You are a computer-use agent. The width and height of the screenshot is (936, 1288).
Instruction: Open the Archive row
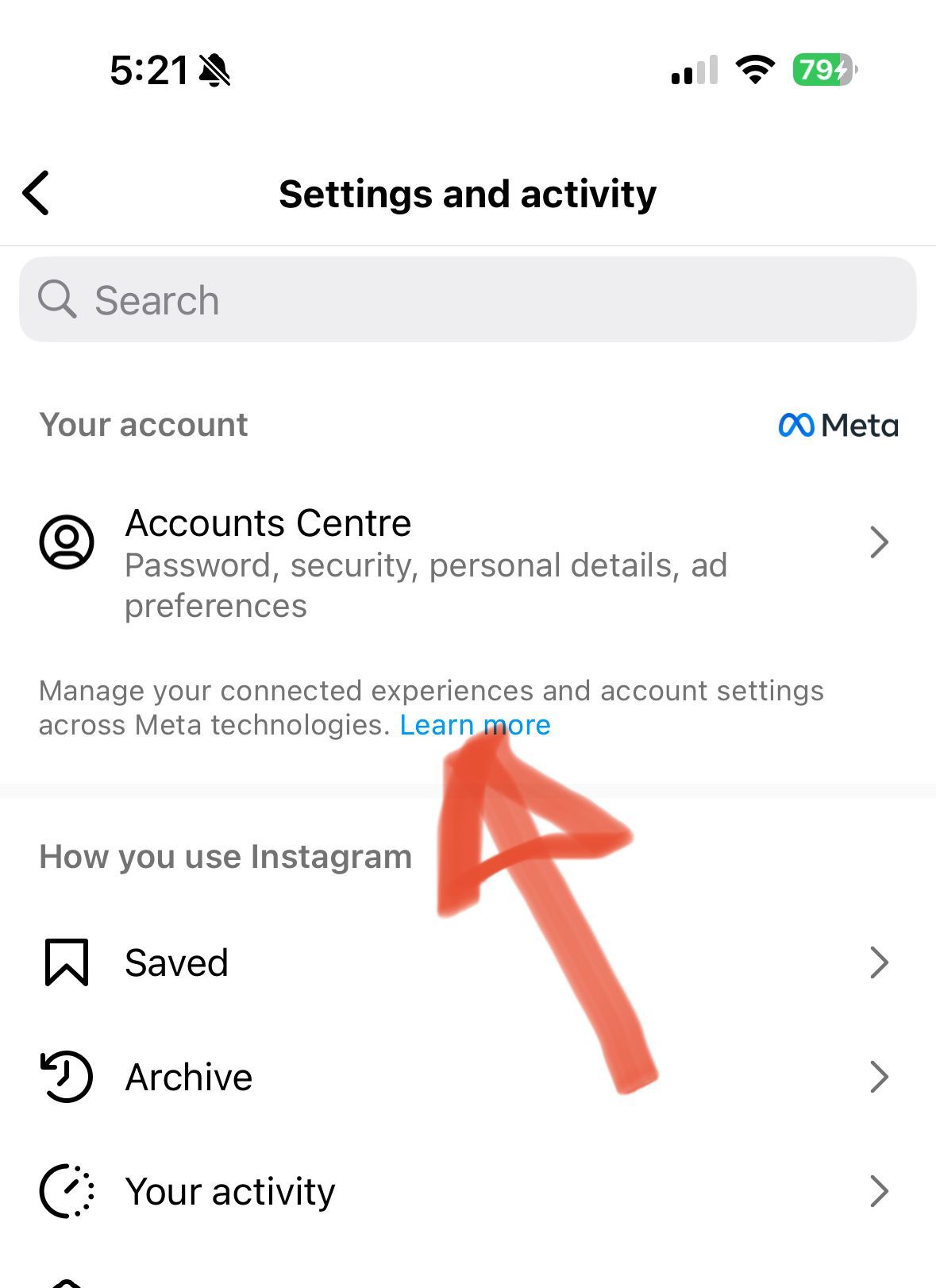tap(468, 1078)
